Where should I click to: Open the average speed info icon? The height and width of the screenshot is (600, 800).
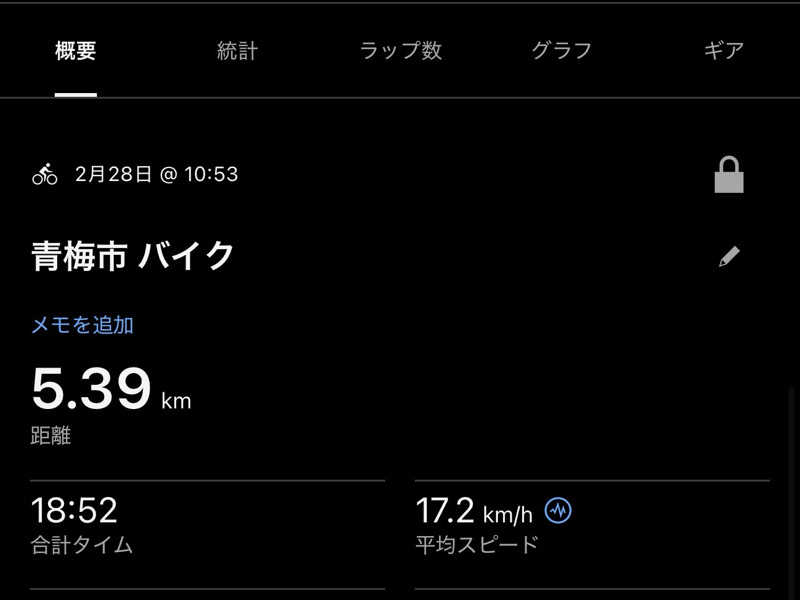coord(558,512)
